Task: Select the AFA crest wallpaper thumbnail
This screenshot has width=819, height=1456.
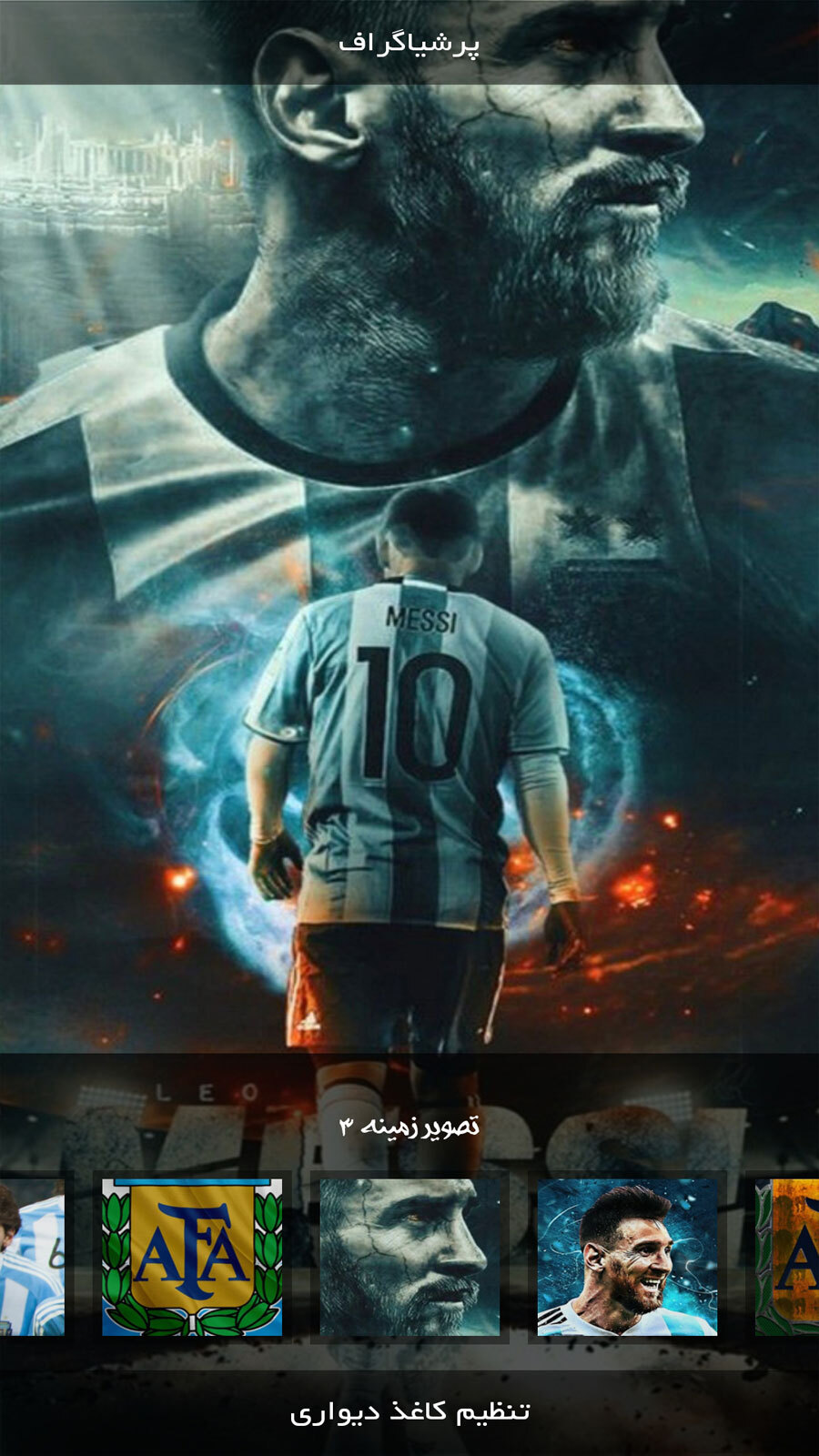Action: 192,1257
